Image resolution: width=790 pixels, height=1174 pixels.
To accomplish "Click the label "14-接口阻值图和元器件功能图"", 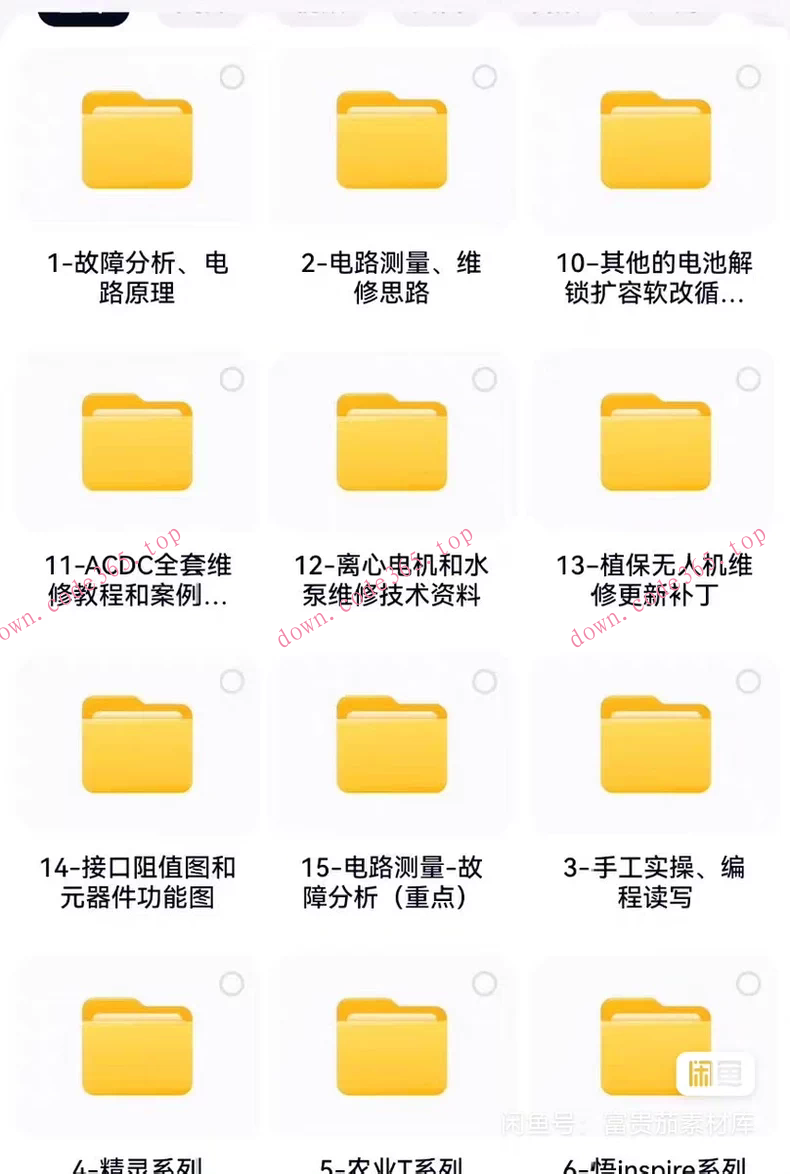I will [x=137, y=881].
